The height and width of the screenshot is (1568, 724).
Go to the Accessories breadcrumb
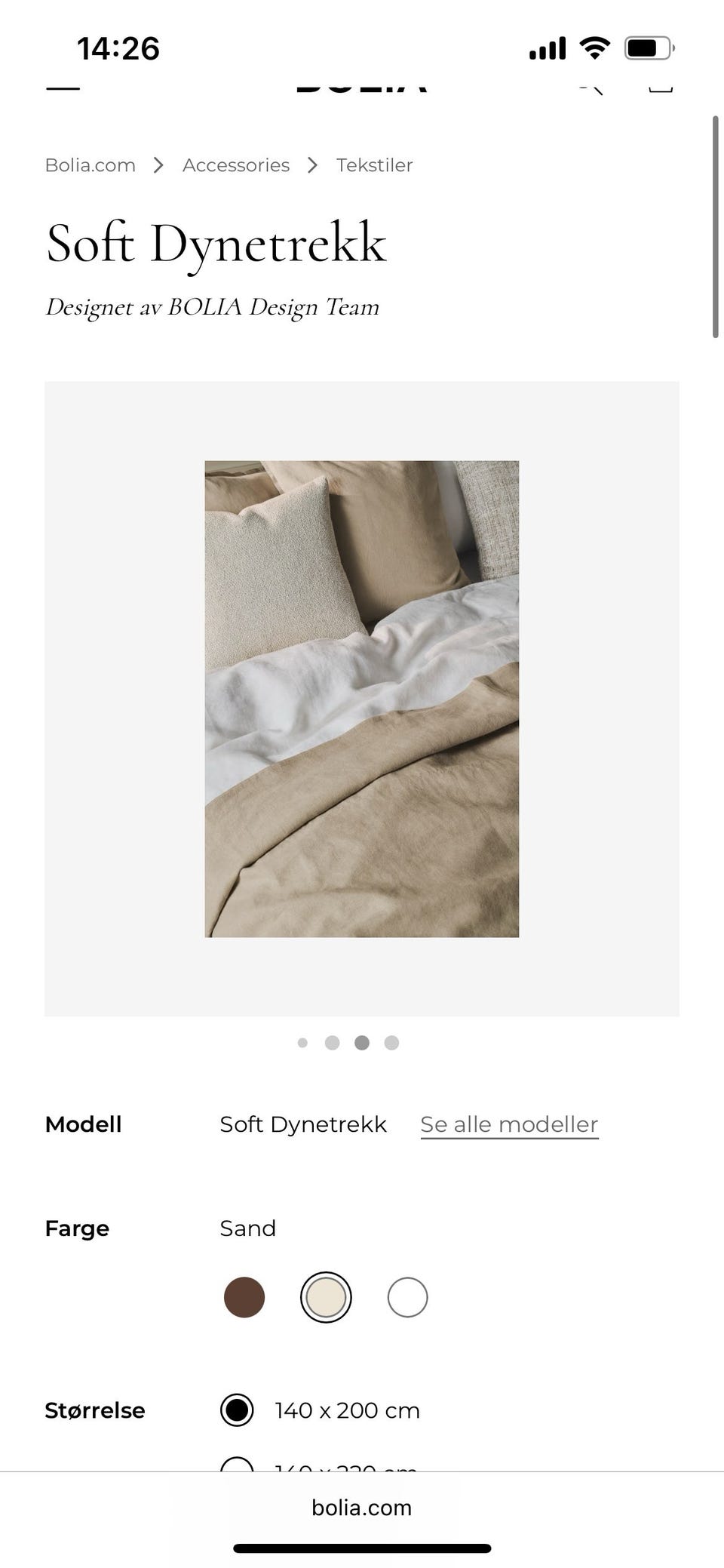[x=235, y=164]
